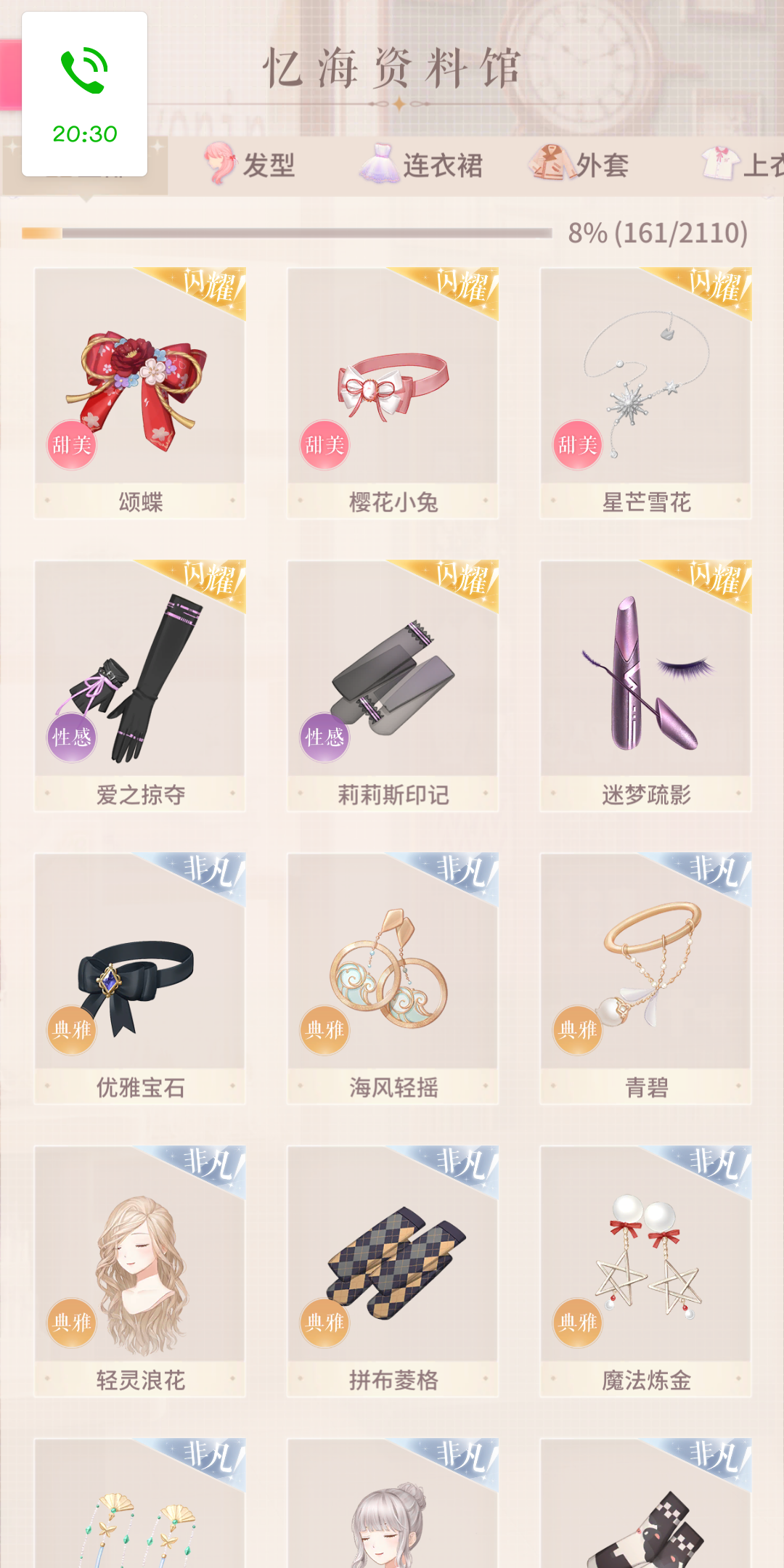Select the 优雅宝石 choker card
This screenshot has height=1568, width=784.
(140, 979)
